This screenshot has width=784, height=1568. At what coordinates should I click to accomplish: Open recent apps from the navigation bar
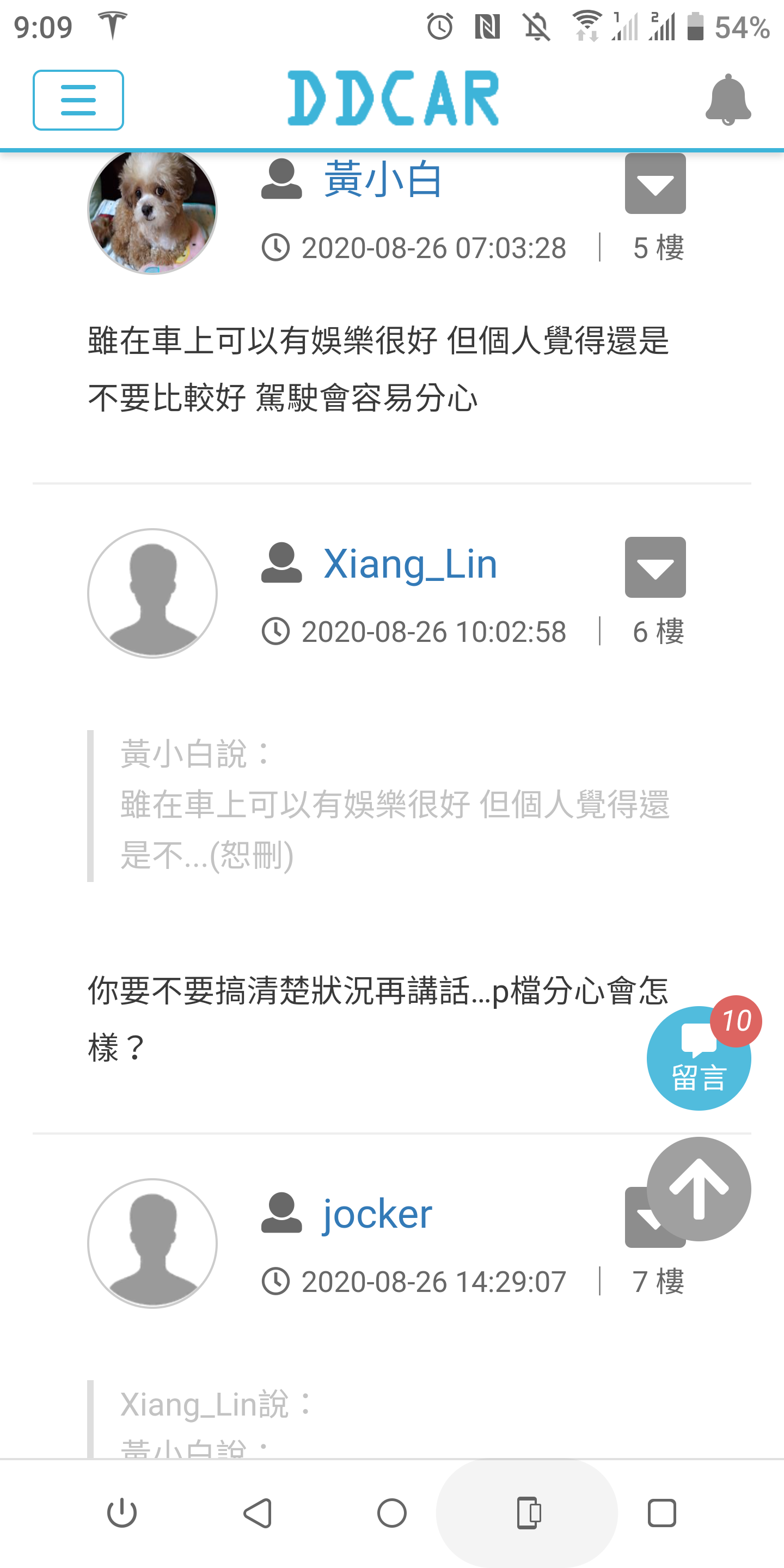[x=661, y=1513]
